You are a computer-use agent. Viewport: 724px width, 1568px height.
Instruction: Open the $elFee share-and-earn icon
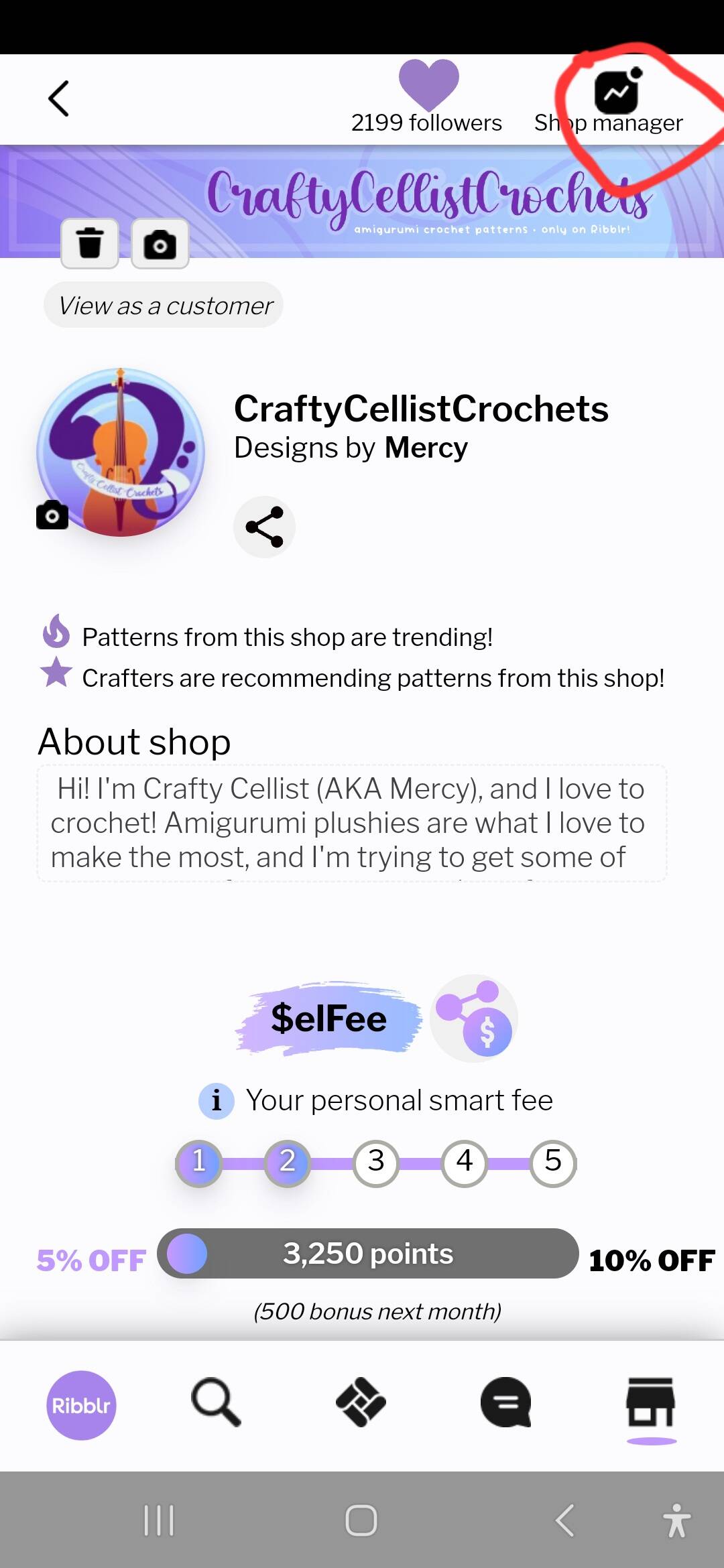tap(473, 1019)
